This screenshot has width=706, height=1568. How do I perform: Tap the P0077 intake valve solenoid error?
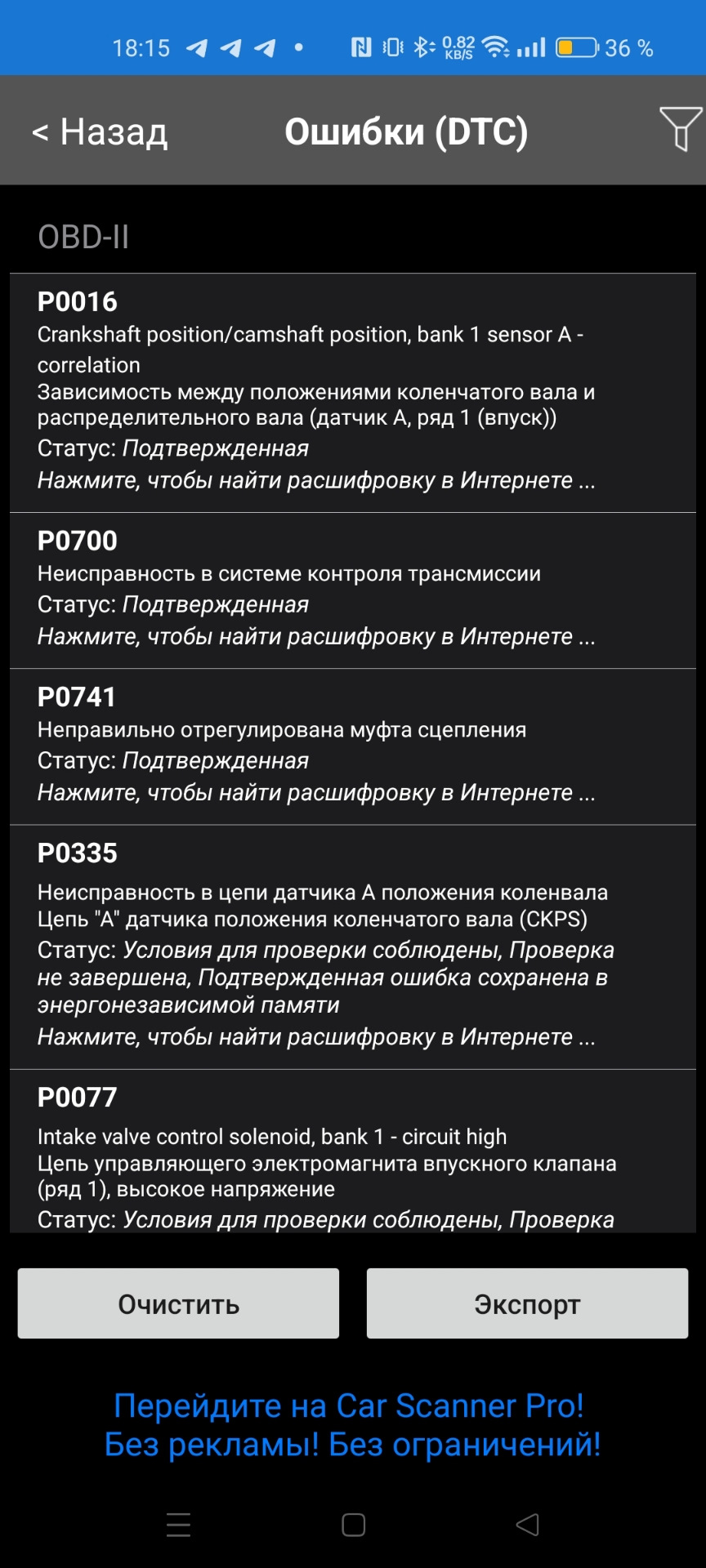[x=353, y=1151]
